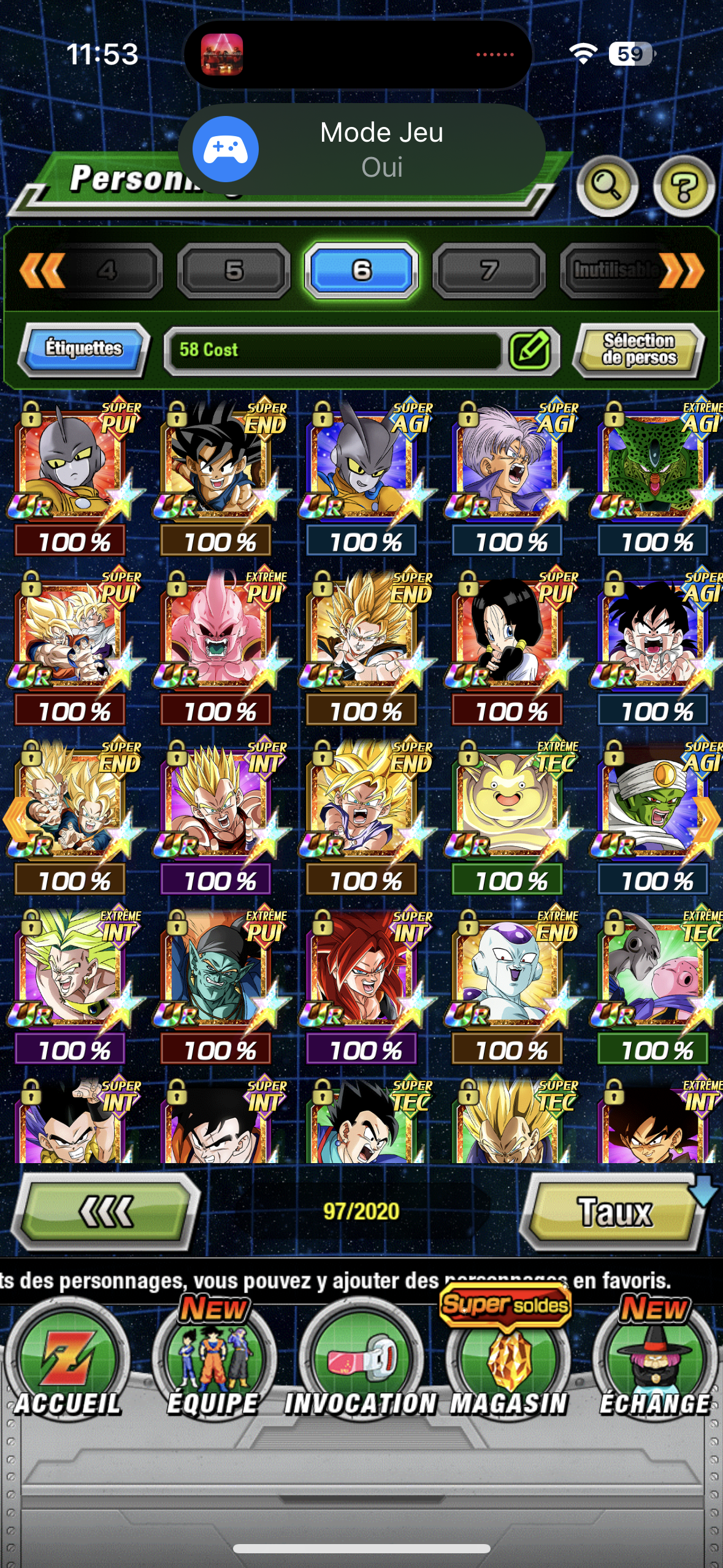Tap the green back arrows button

pyautogui.click(x=107, y=1212)
